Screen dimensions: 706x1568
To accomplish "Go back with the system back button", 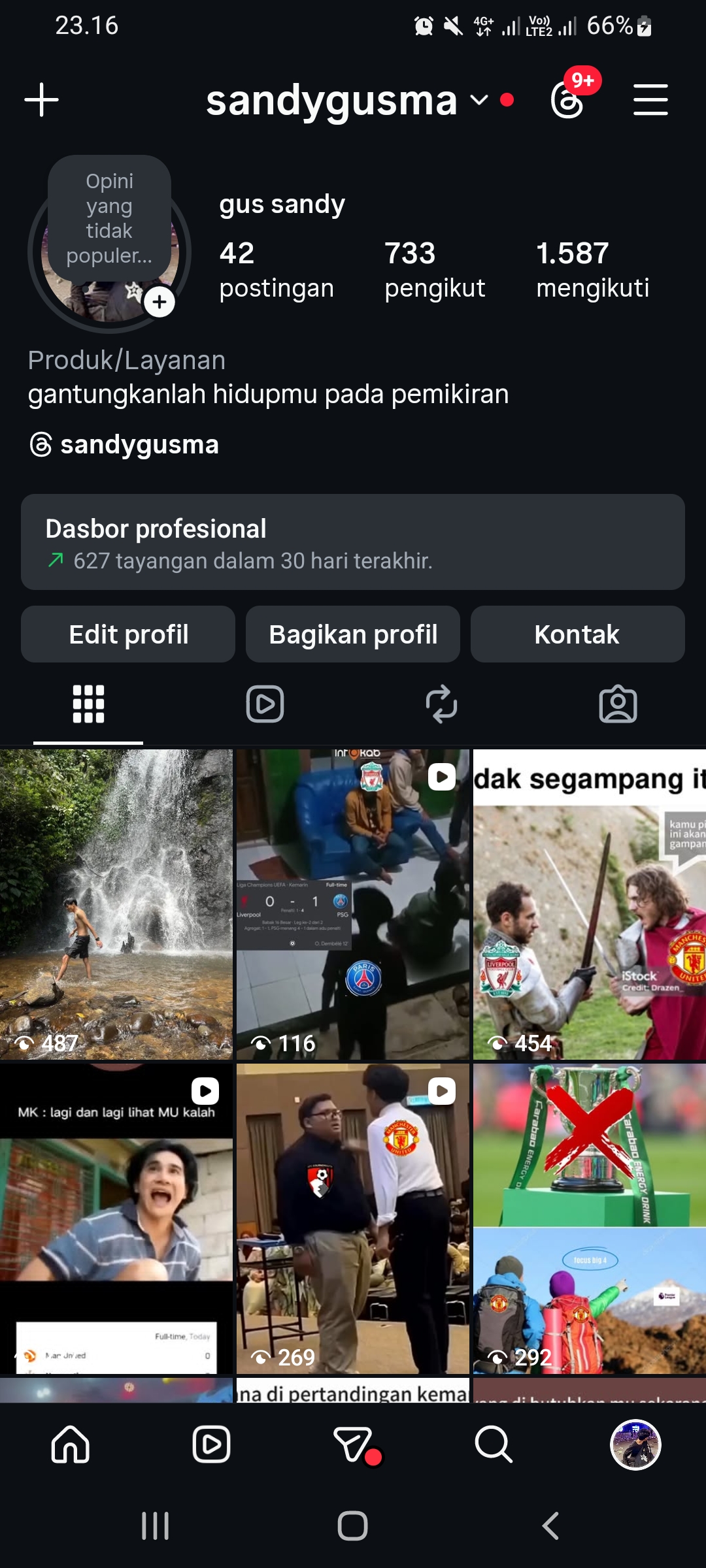I will tap(551, 1526).
